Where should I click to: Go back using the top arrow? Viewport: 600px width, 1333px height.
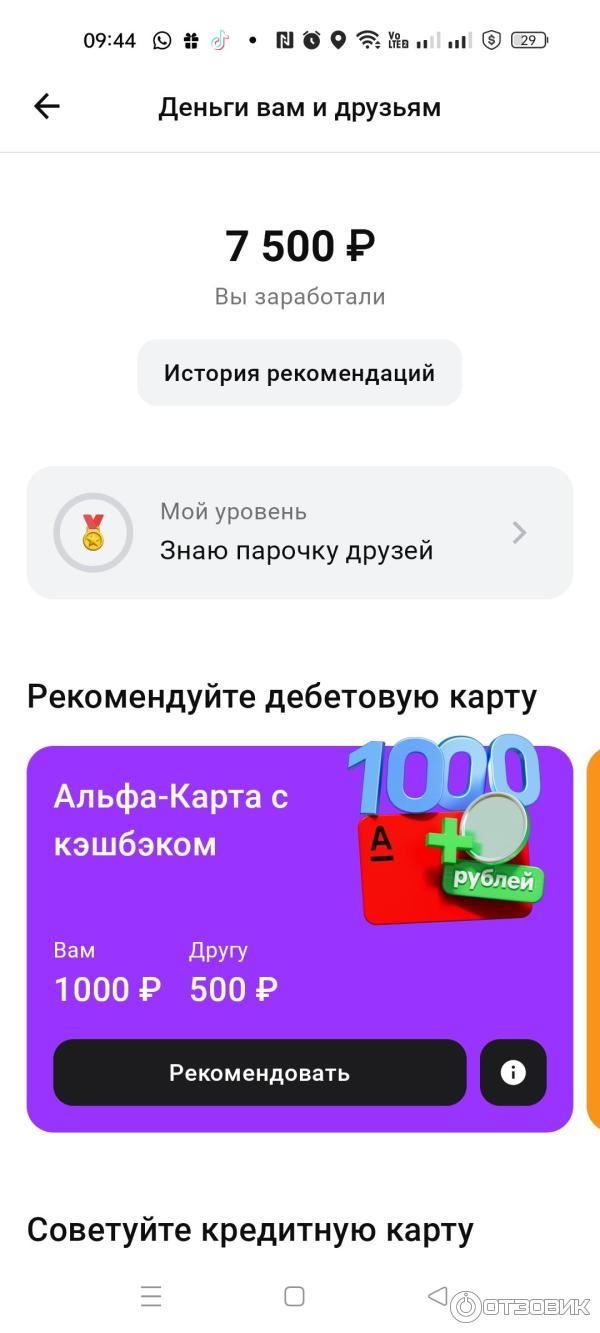click(x=47, y=107)
